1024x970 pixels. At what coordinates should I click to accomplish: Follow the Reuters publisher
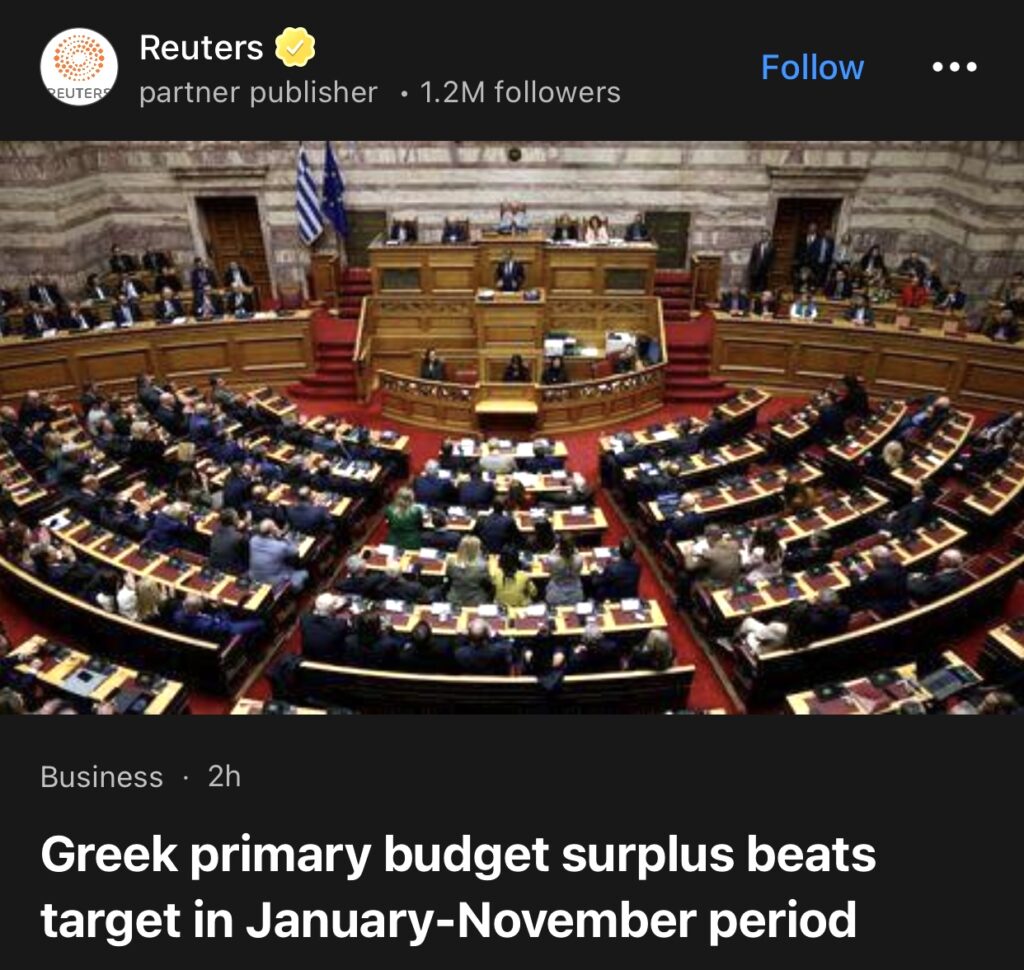(x=812, y=67)
